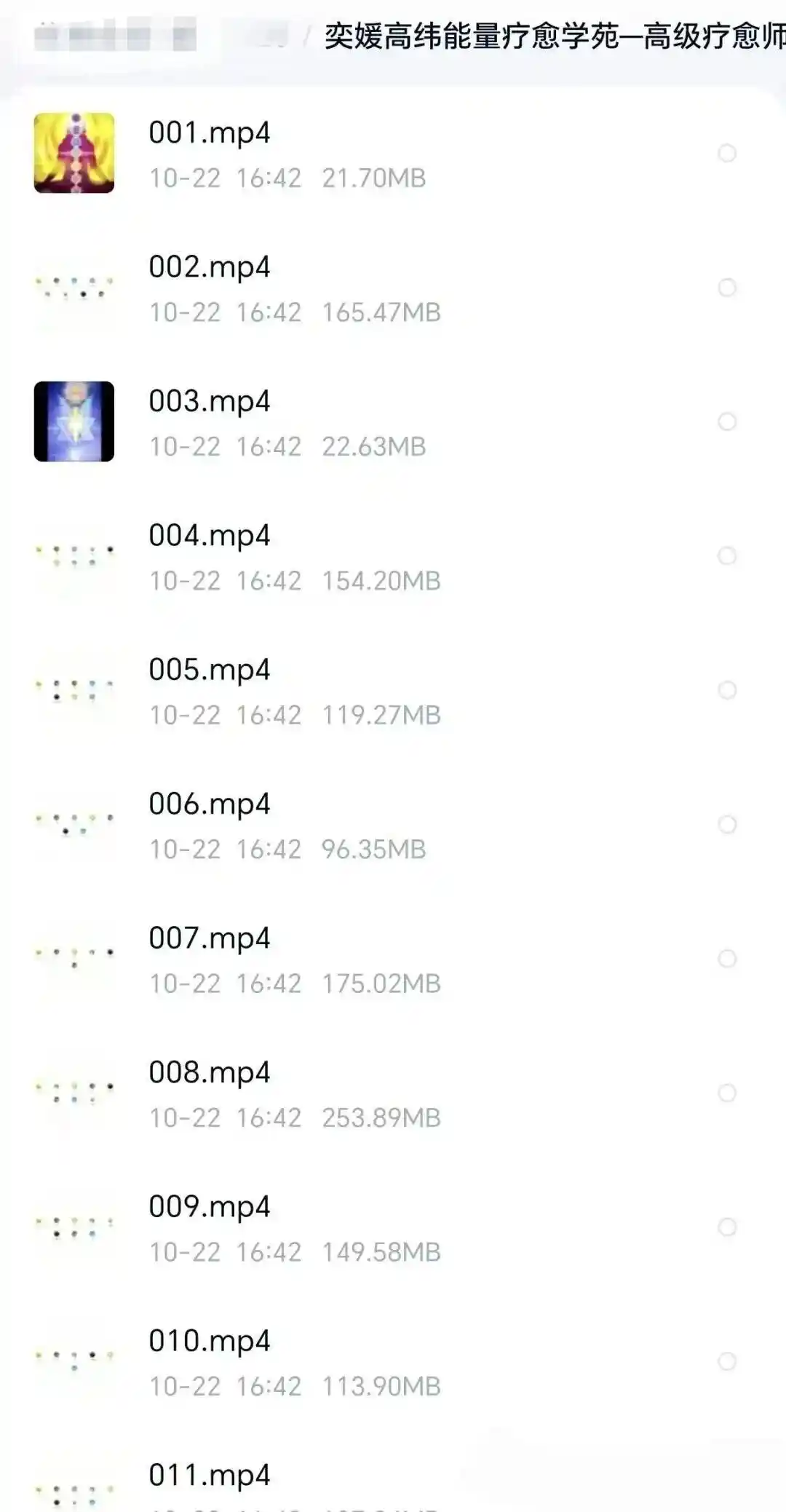Open the video file 008.mp4
786x1512 pixels.
tap(393, 1093)
